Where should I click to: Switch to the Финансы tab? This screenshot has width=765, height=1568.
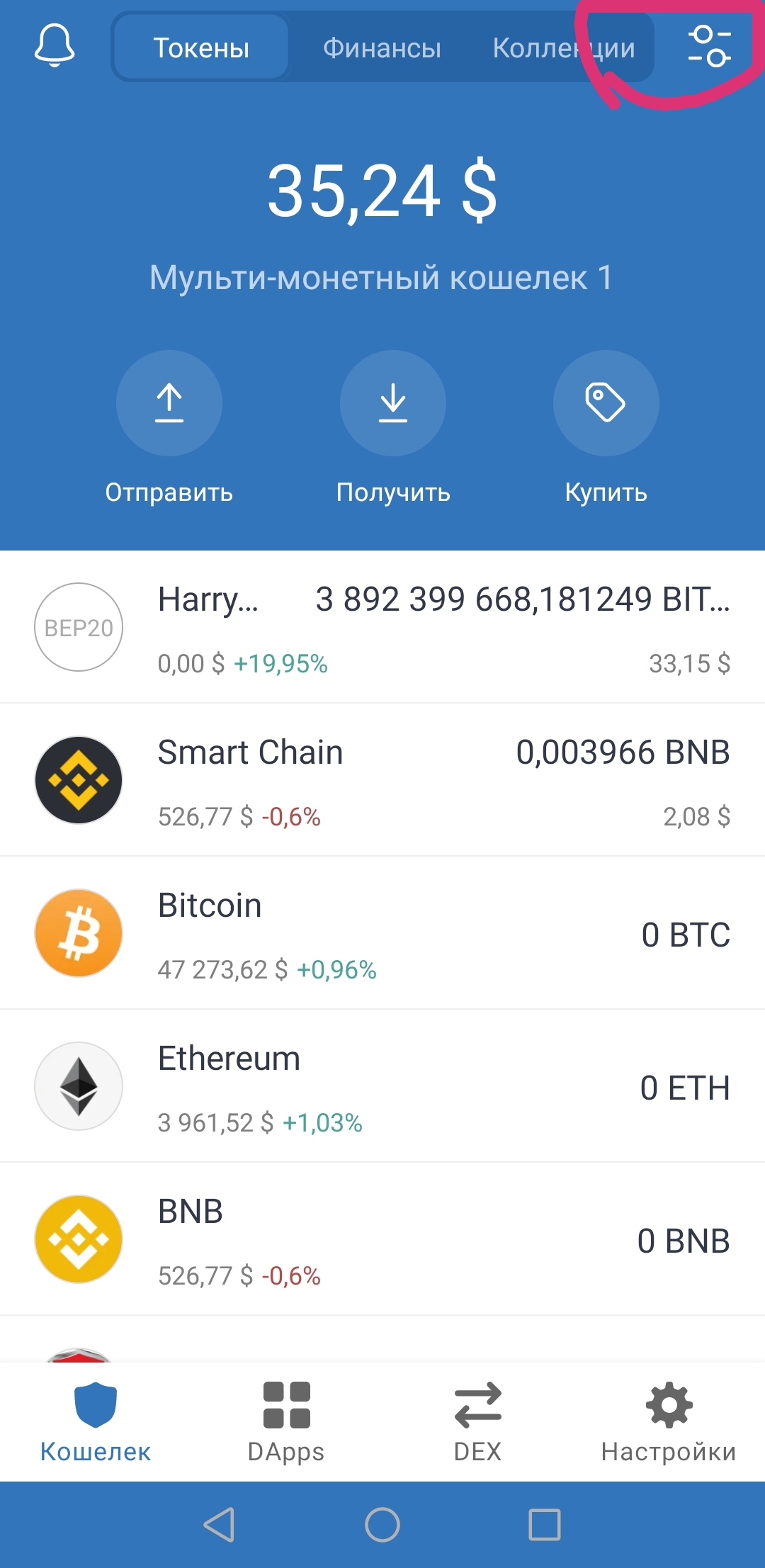click(382, 48)
